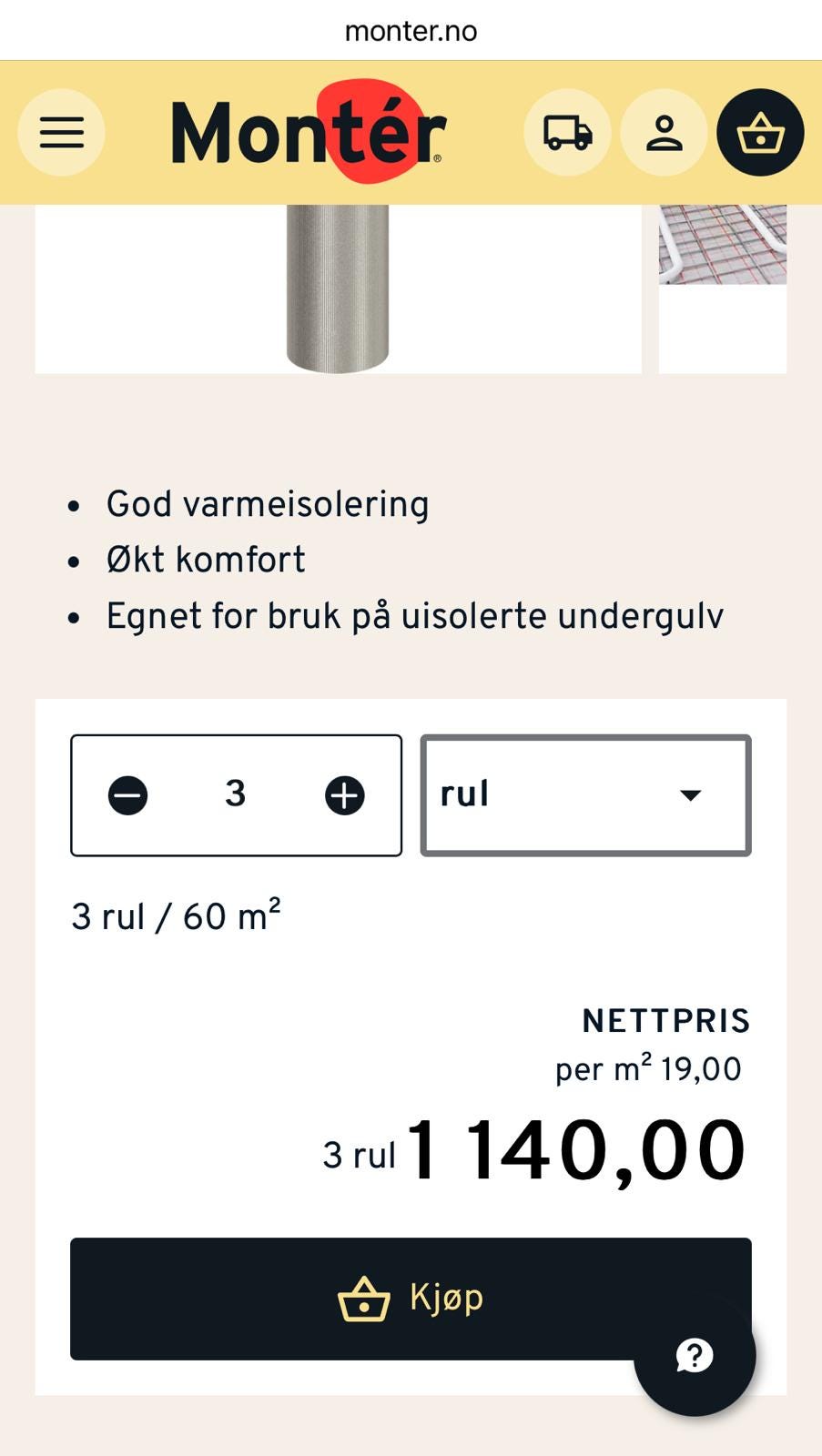Open the help chat bubble
The height and width of the screenshot is (1456, 822).
pos(695,1355)
